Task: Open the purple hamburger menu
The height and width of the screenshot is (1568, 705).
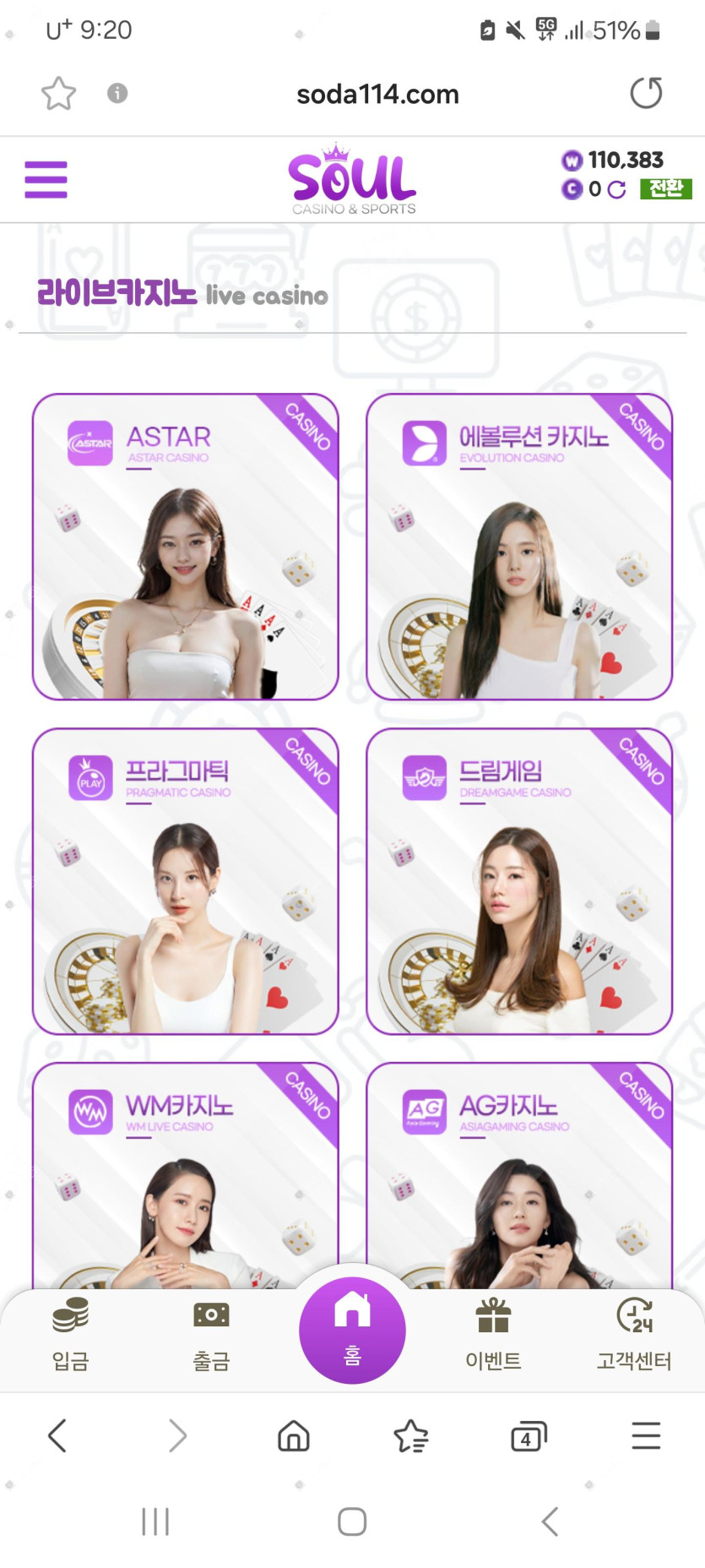Action: click(46, 179)
